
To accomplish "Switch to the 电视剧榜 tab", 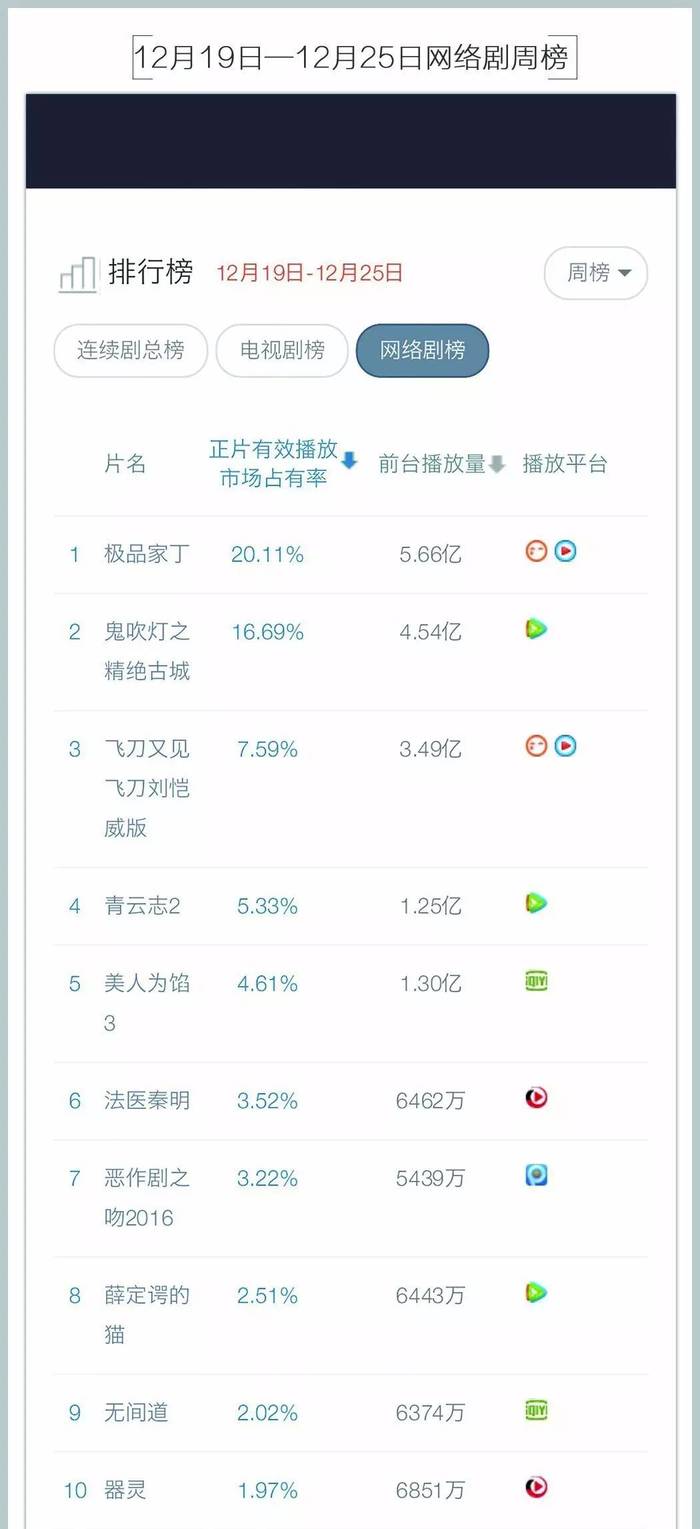I will [x=282, y=351].
